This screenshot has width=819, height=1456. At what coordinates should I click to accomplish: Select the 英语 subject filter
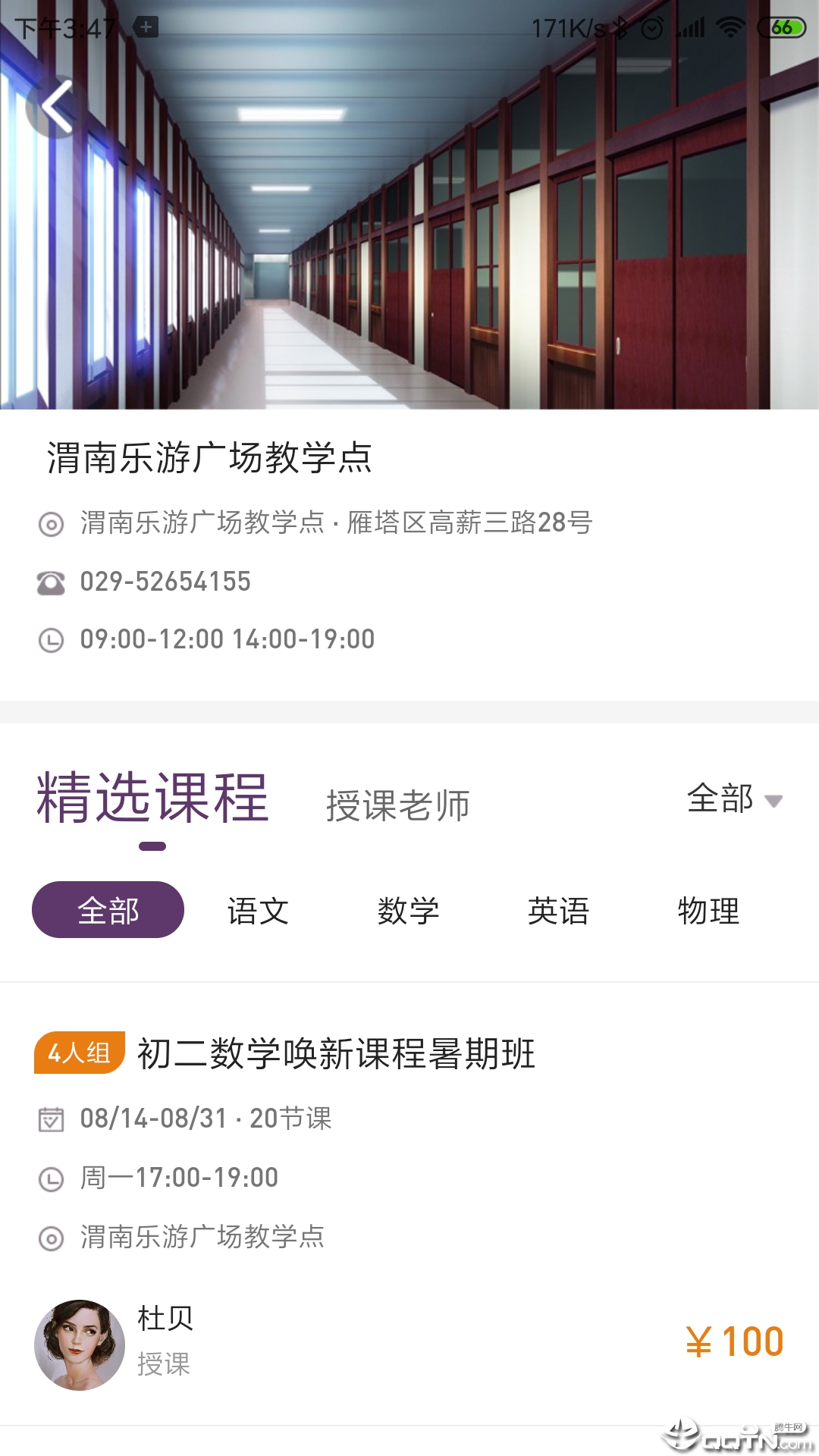559,912
